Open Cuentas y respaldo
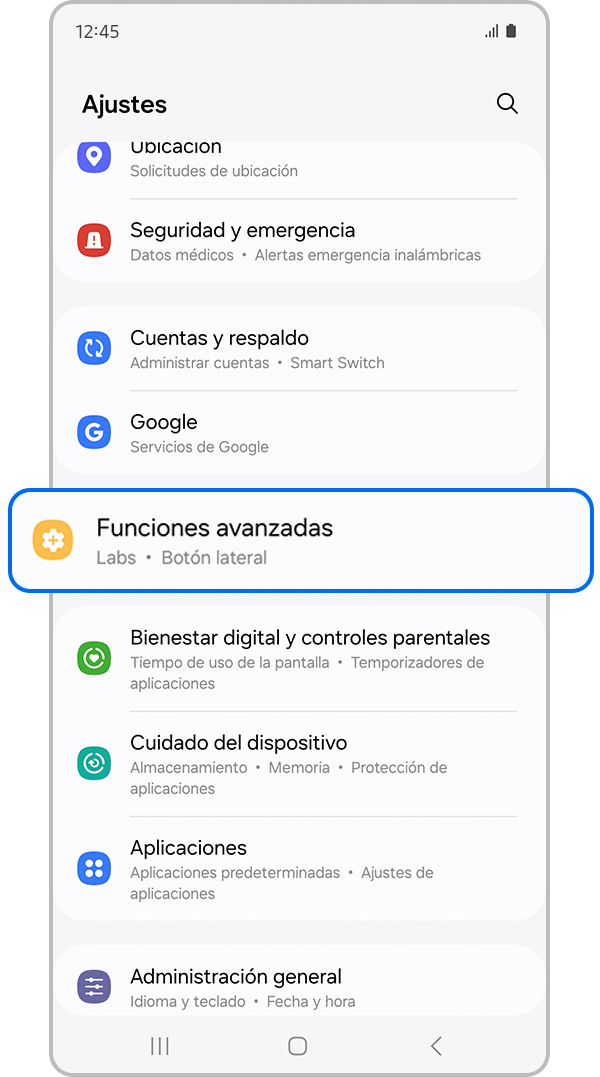The height and width of the screenshot is (1077, 600). (300, 349)
